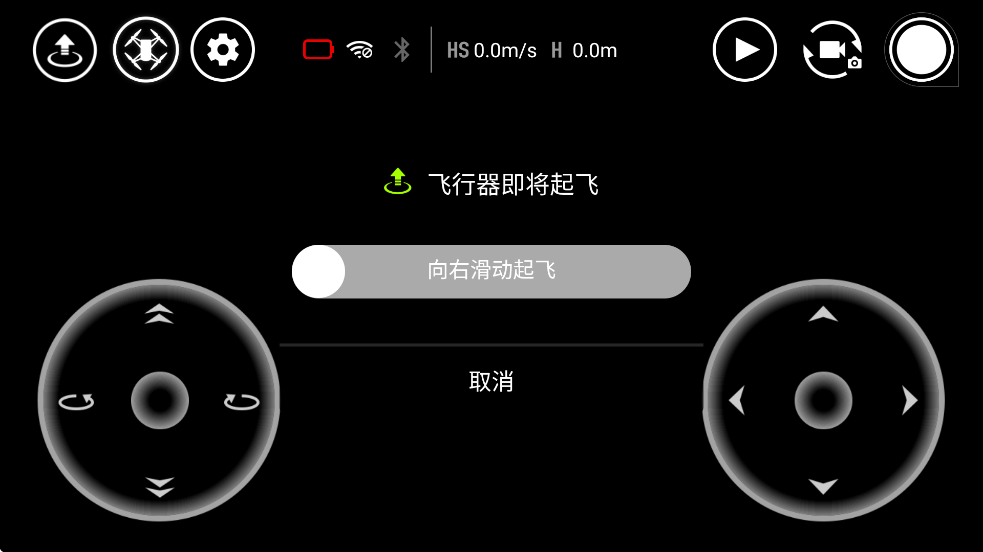The width and height of the screenshot is (983, 552).
Task: Open media playback gallery
Action: (x=745, y=49)
